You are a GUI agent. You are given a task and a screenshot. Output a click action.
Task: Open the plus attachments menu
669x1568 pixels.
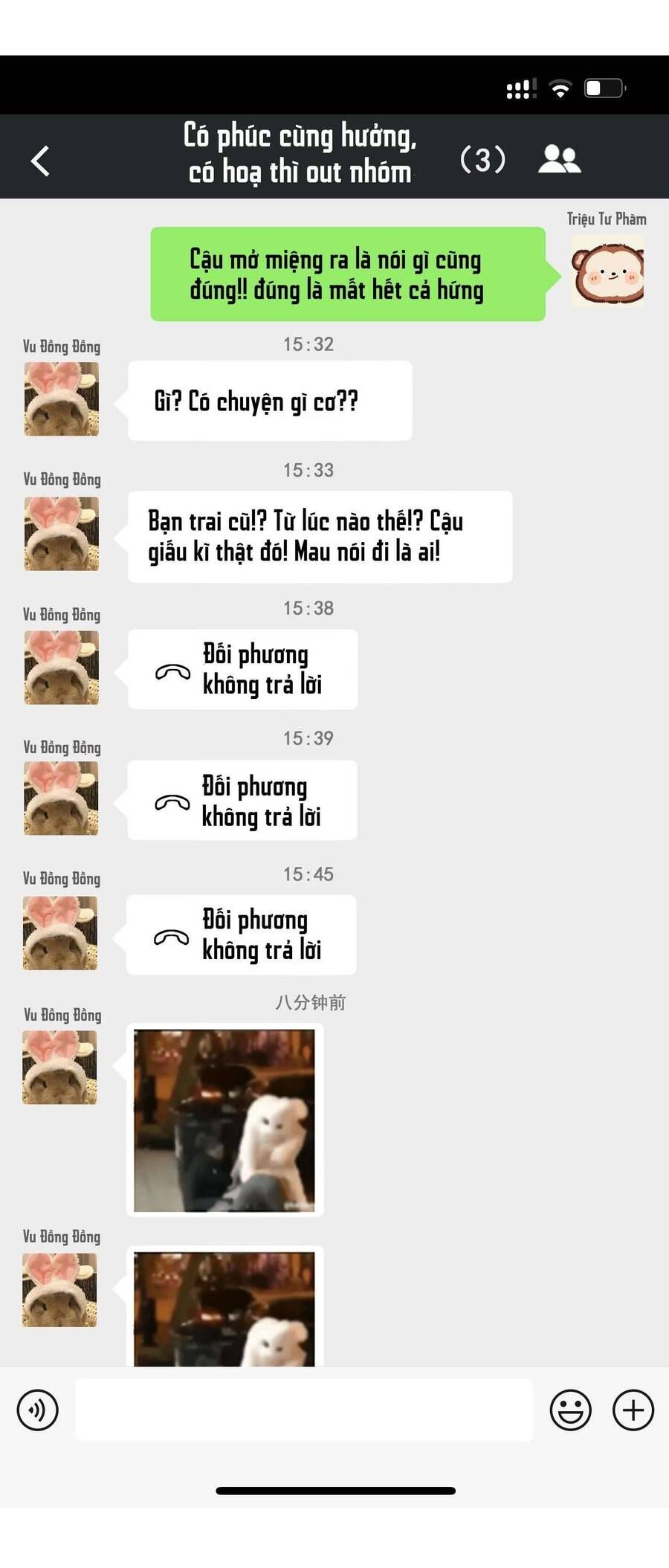pyautogui.click(x=633, y=1410)
